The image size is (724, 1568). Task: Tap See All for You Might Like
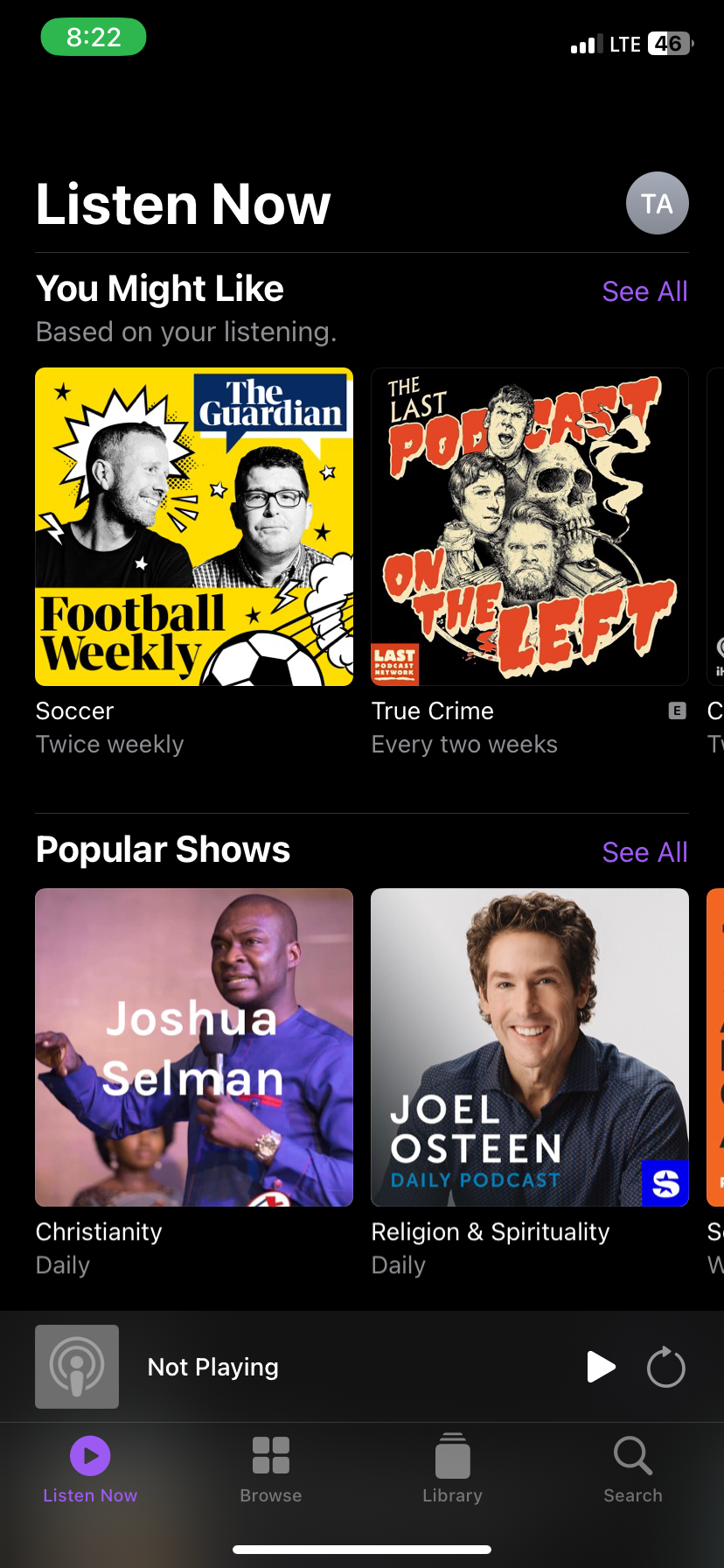click(644, 290)
